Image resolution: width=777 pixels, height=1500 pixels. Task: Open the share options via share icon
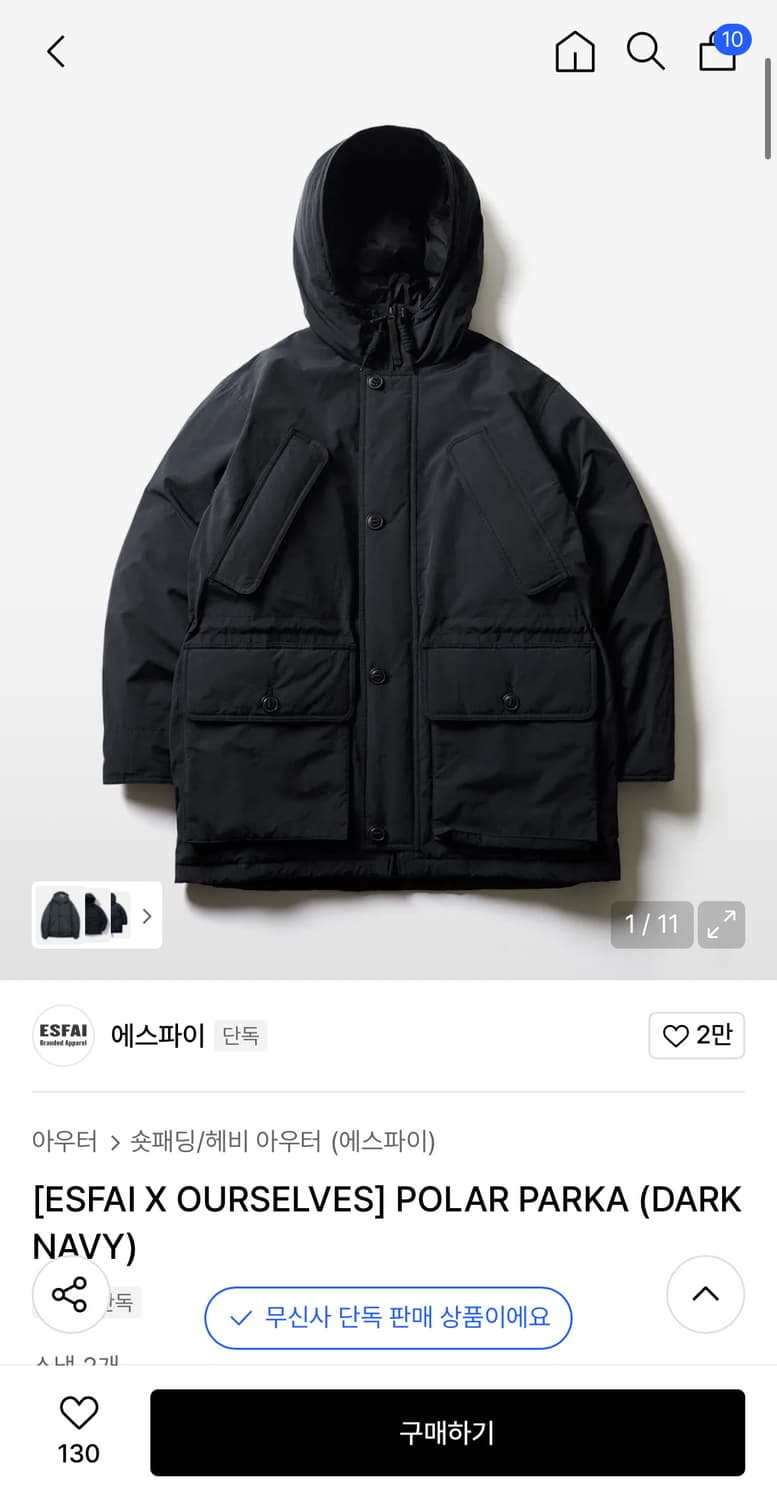(70, 1294)
